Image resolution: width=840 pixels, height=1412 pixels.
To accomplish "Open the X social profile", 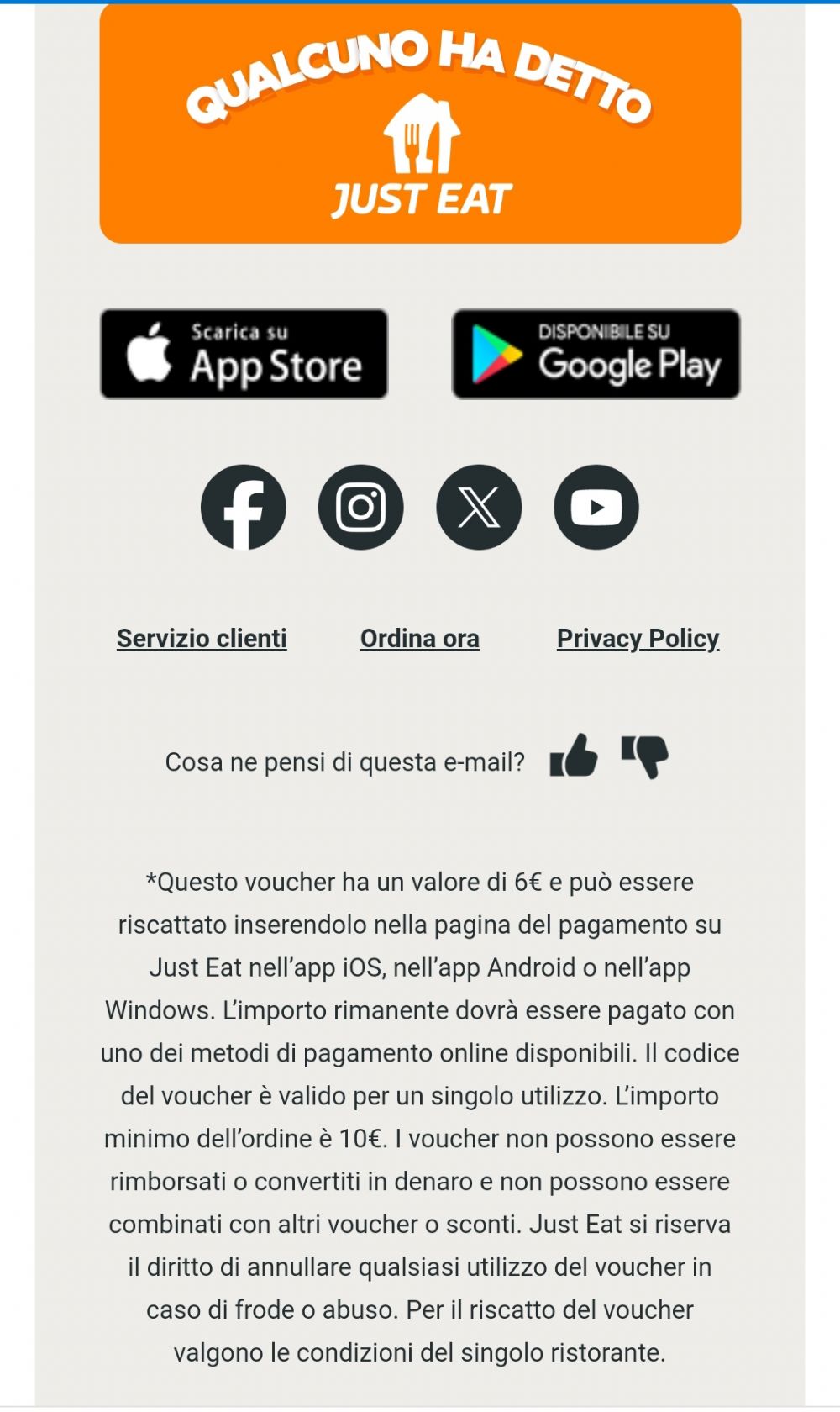I will (x=479, y=508).
